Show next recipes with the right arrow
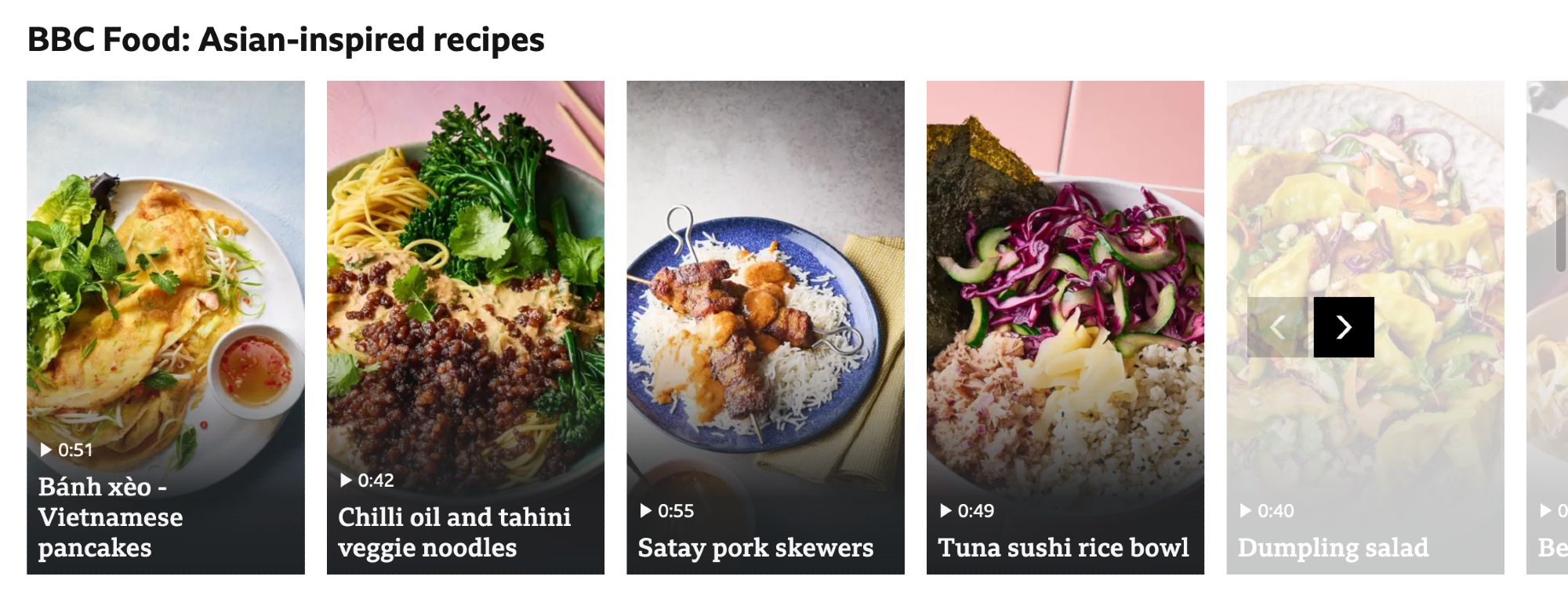Viewport: 1568px width, 602px height. (x=1344, y=327)
